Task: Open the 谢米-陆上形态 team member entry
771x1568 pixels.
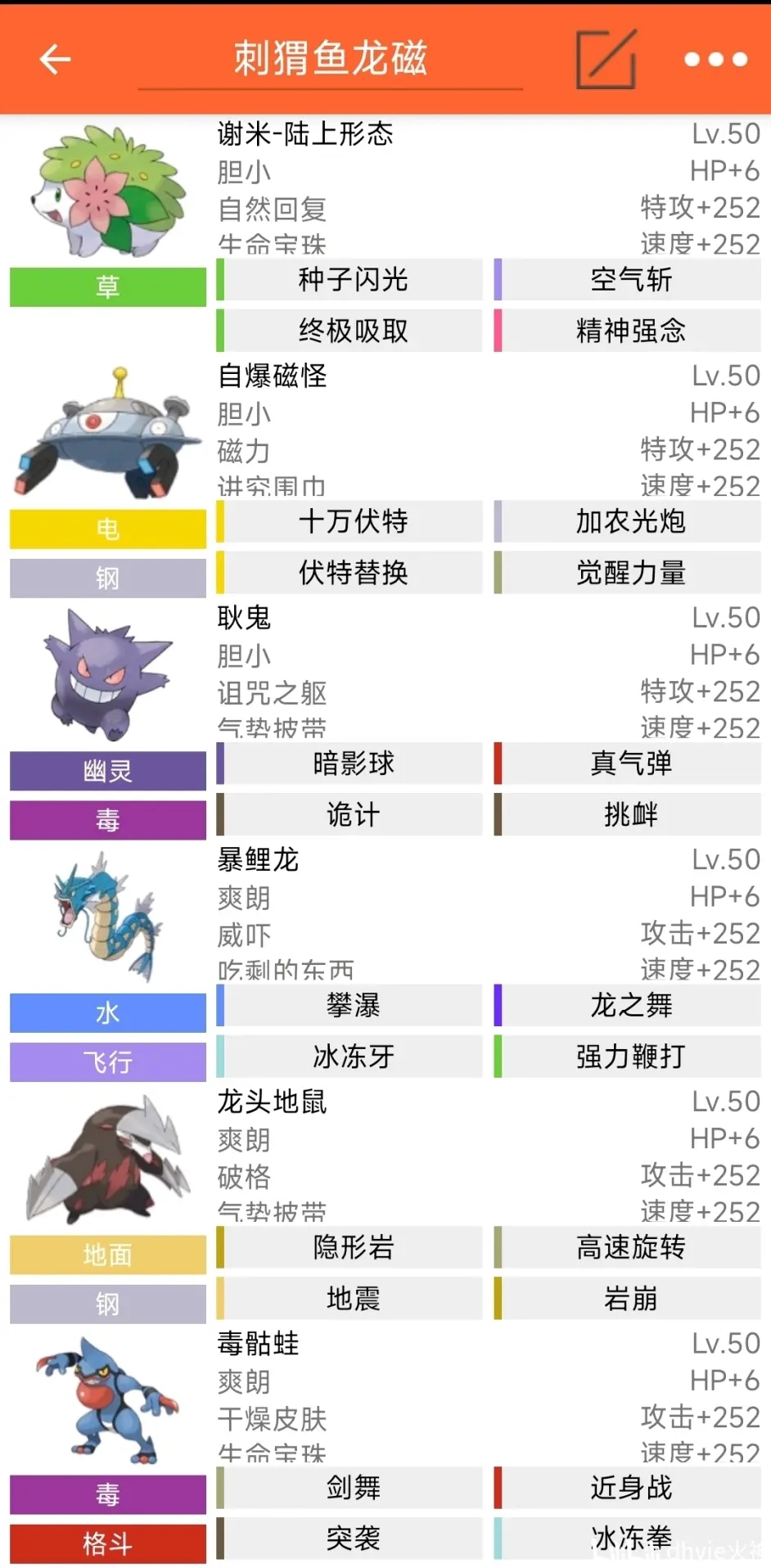Action: pyautogui.click(x=304, y=134)
